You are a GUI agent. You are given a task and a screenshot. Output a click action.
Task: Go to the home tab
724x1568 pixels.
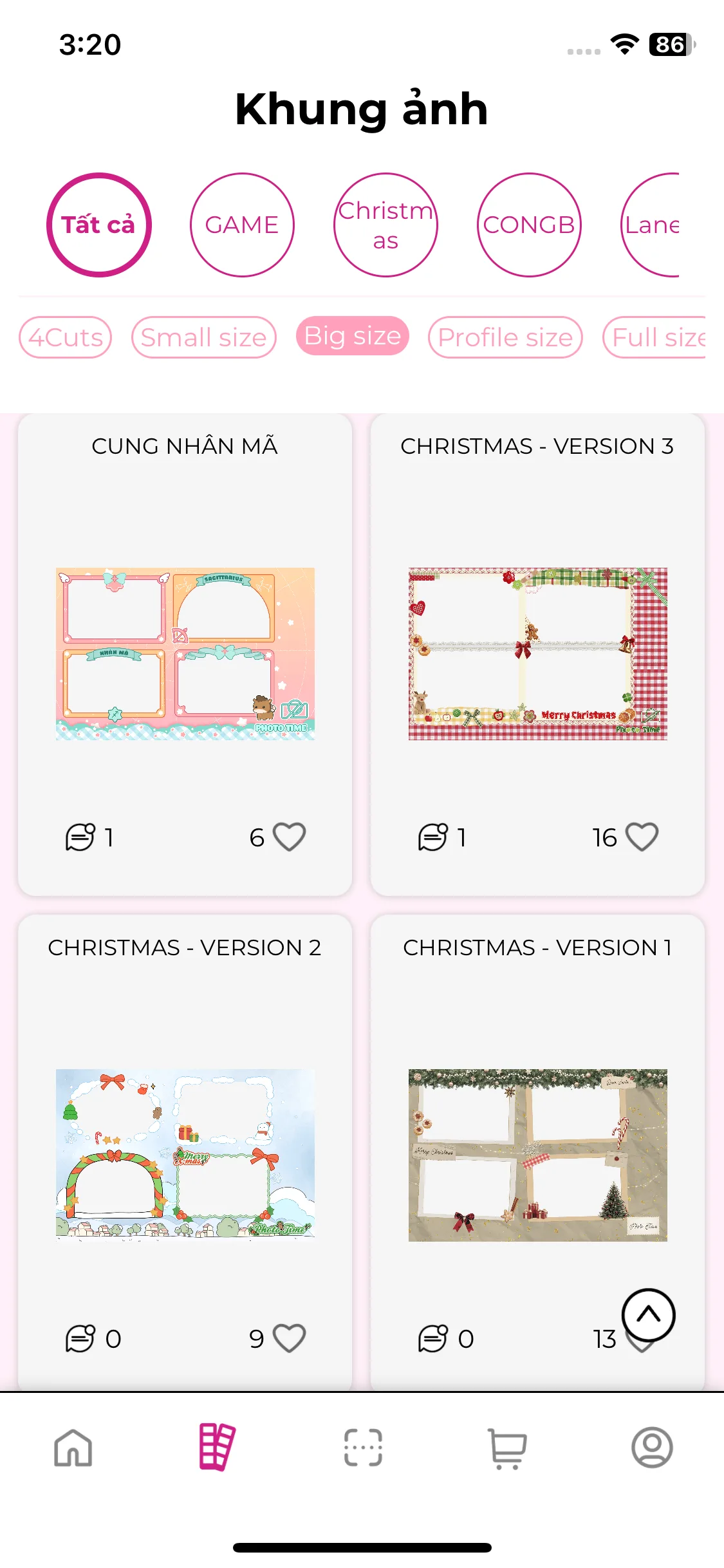point(73,1448)
